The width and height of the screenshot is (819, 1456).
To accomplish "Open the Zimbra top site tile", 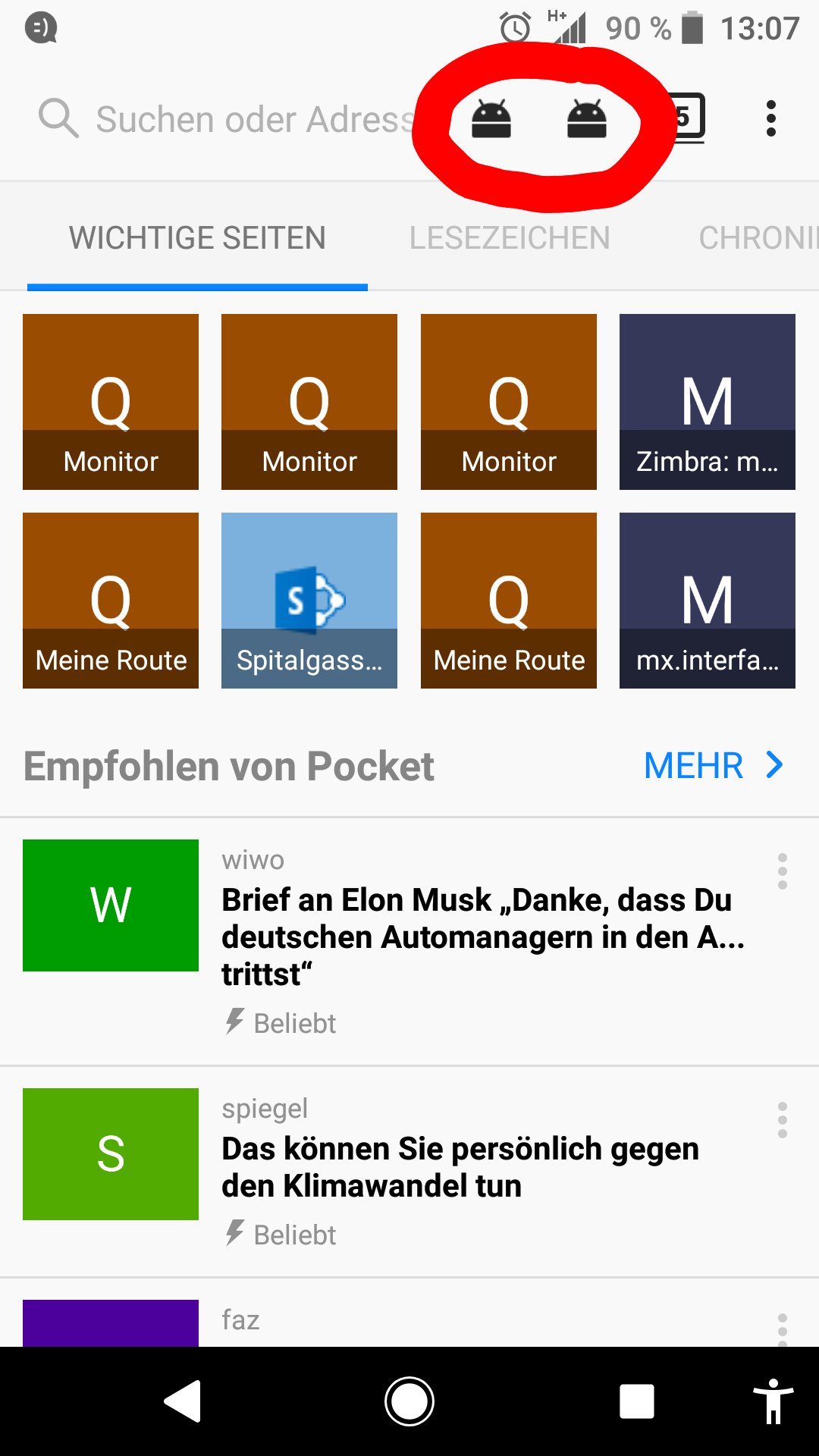I will point(707,402).
